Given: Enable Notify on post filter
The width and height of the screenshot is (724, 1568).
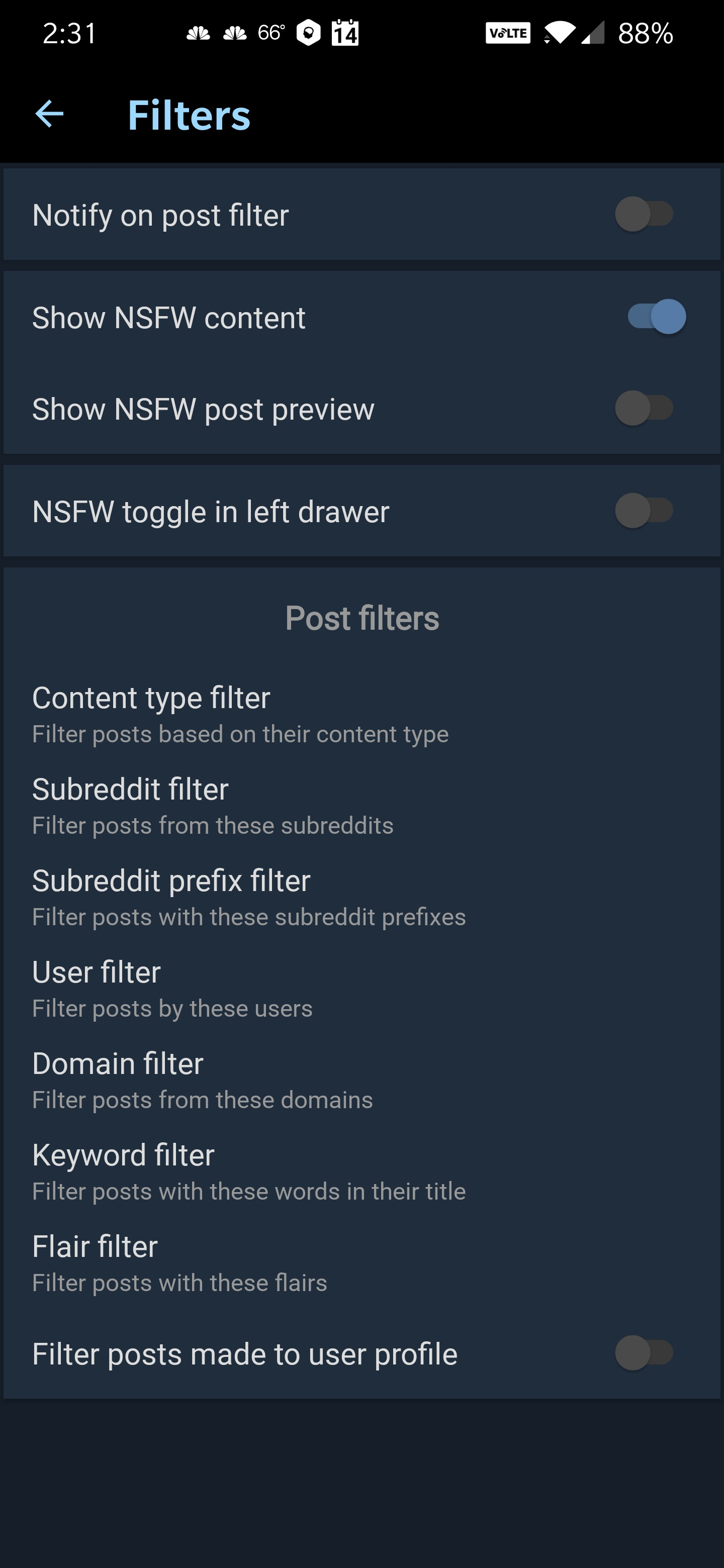Looking at the screenshot, I should (x=645, y=214).
